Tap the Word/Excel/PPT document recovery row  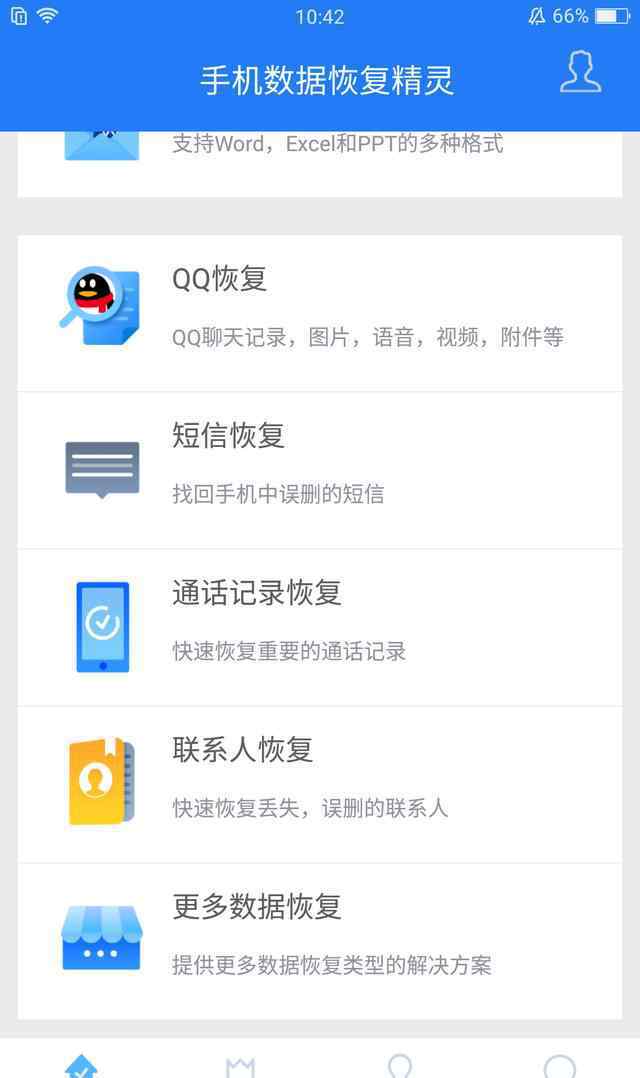320,164
